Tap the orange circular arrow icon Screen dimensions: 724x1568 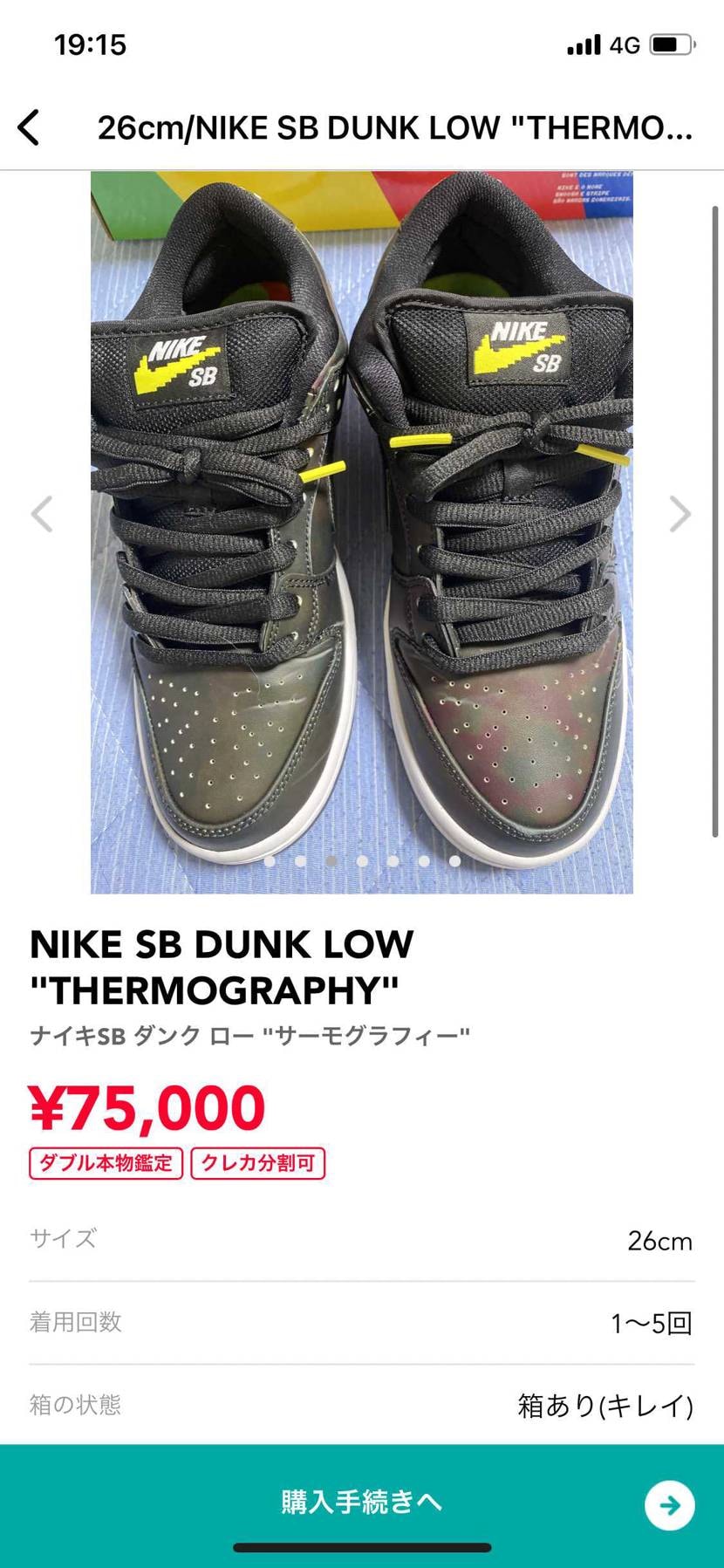point(668,1503)
